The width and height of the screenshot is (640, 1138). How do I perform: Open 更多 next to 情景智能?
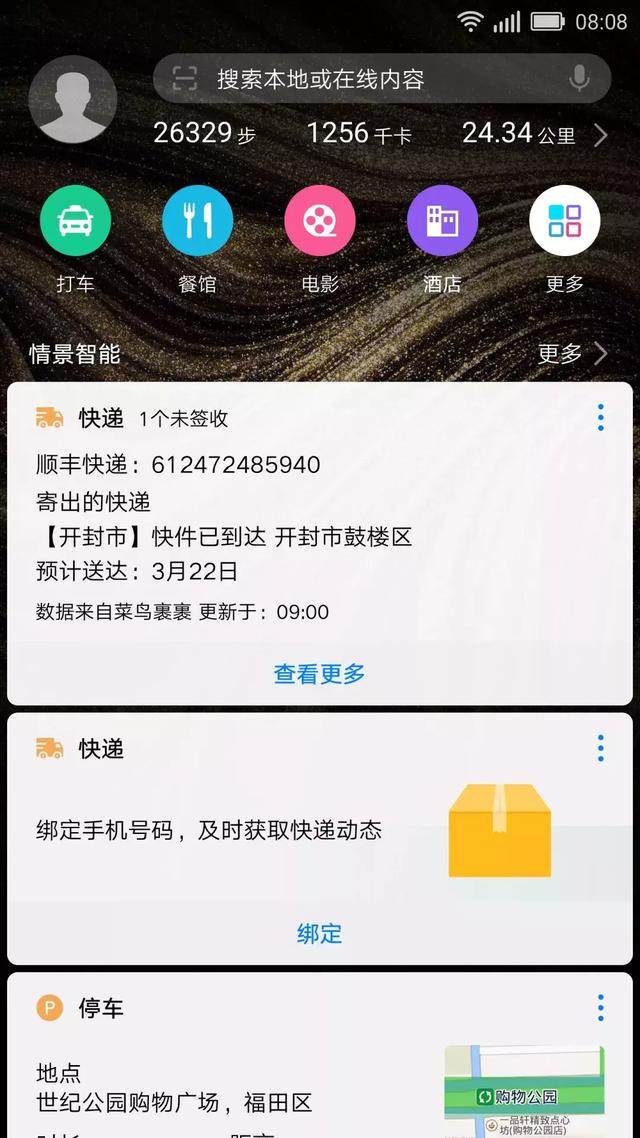(x=572, y=353)
